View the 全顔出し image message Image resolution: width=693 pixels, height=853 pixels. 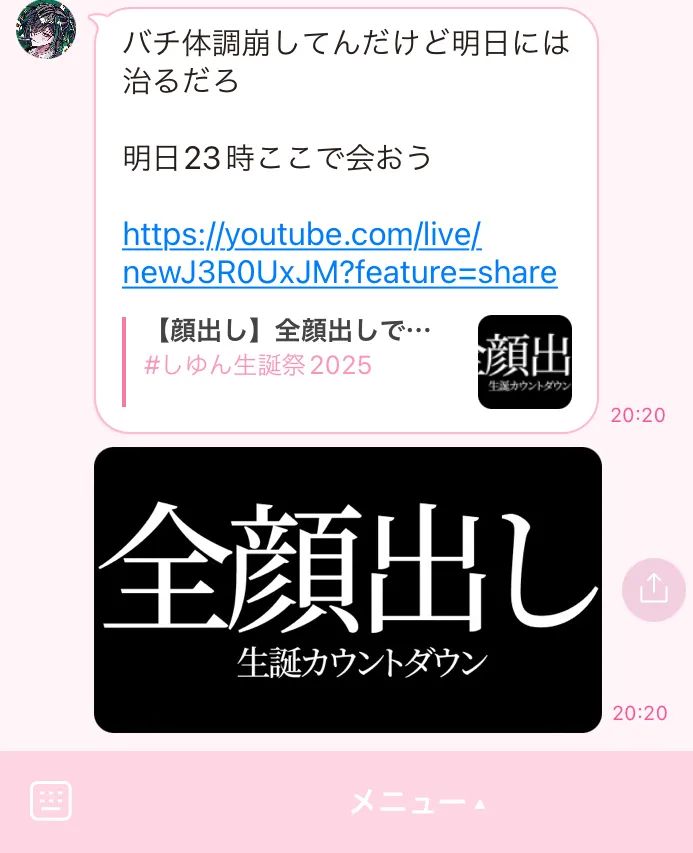348,590
